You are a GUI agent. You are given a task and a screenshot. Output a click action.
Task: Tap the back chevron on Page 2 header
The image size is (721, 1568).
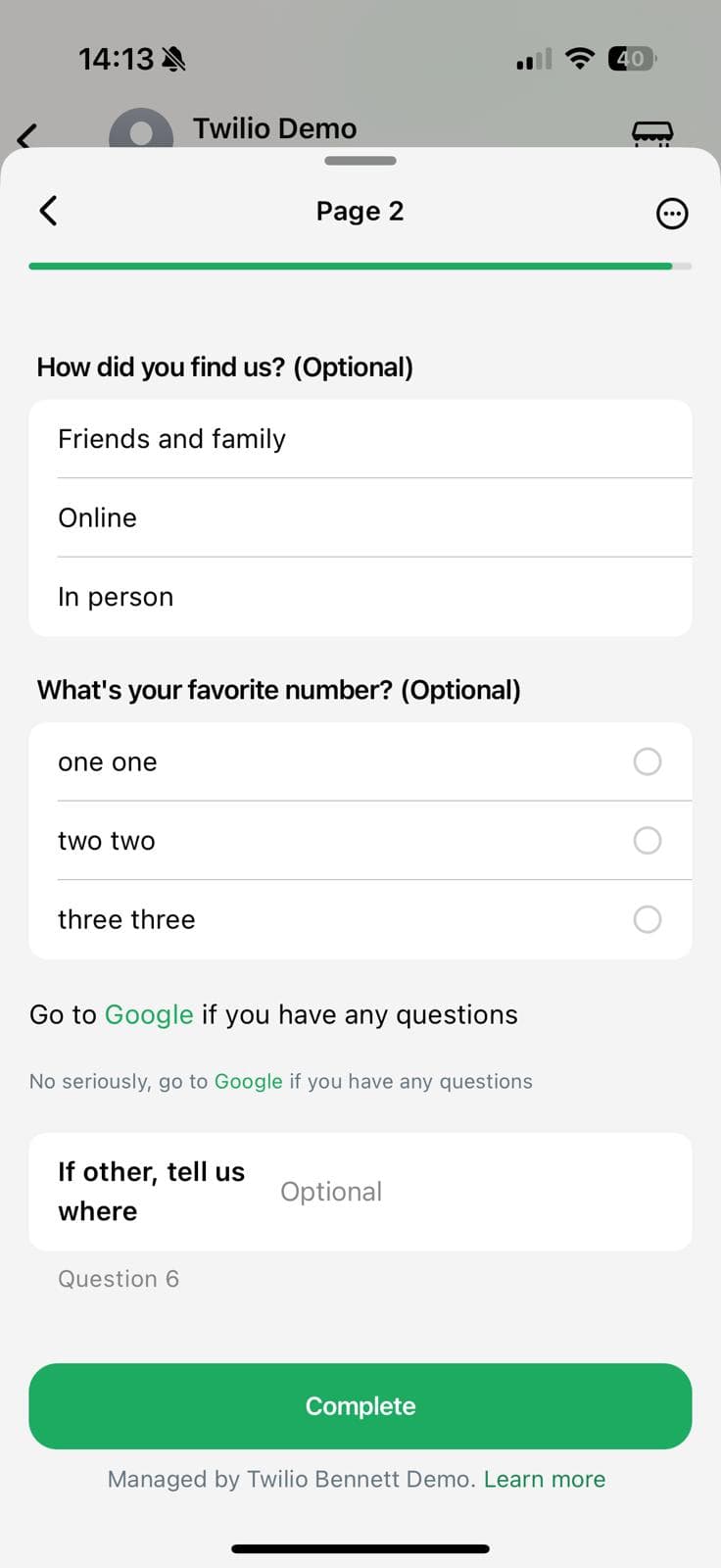click(x=48, y=211)
